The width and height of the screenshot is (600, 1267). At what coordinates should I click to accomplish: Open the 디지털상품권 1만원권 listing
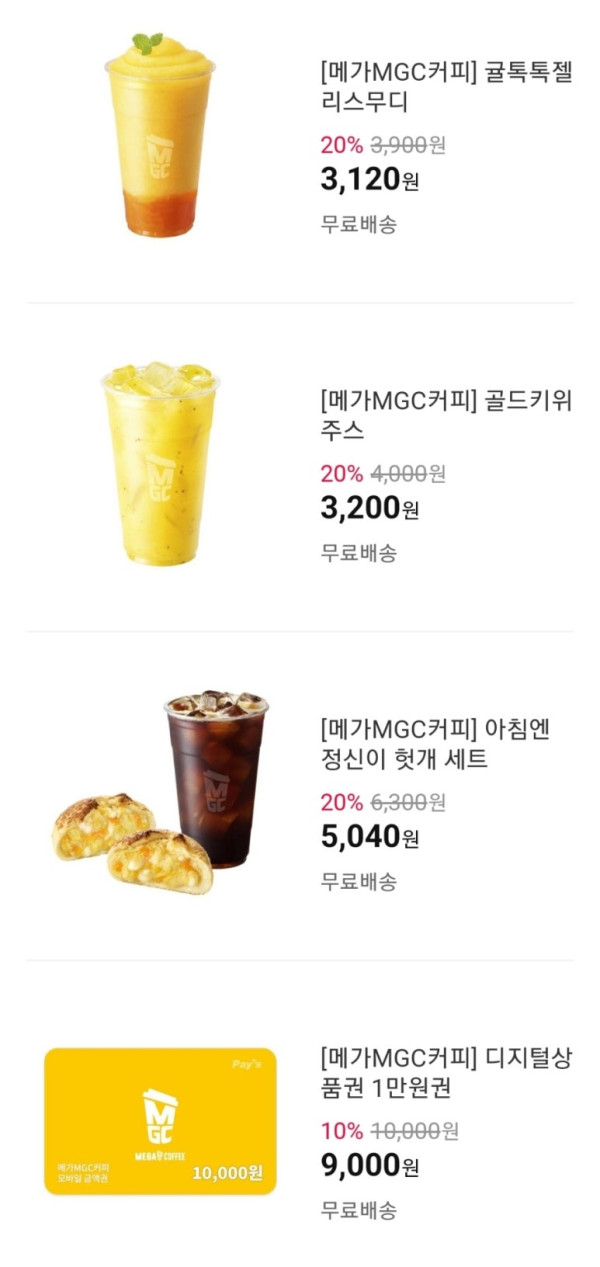pos(446,1073)
